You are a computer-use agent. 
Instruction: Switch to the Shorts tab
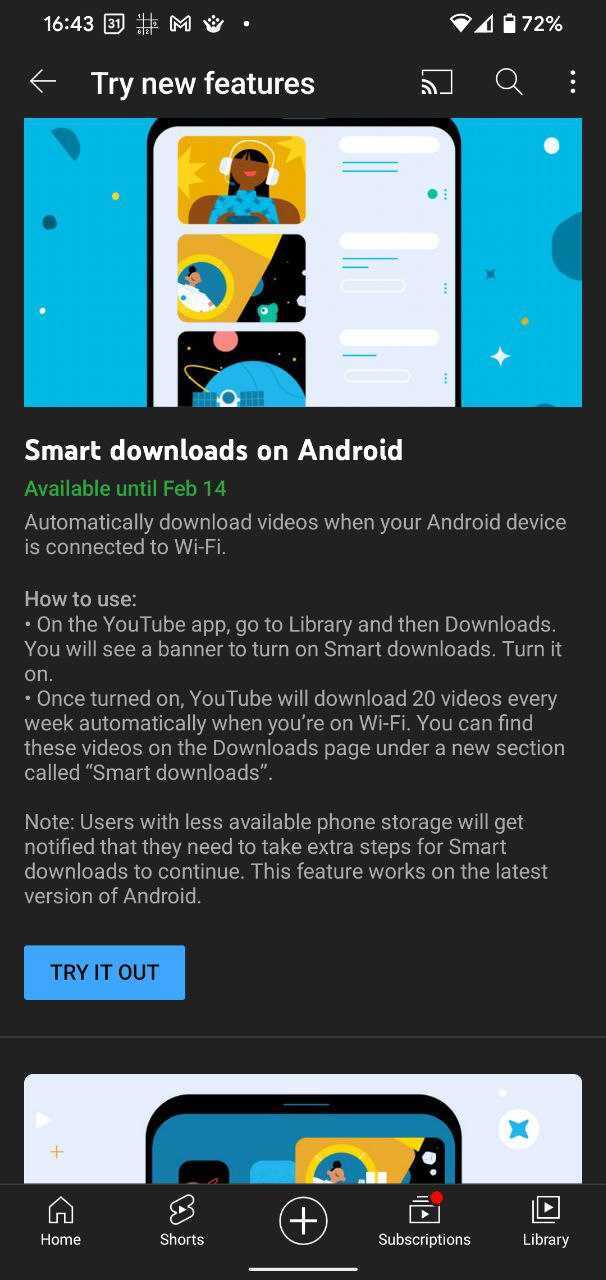pos(182,1222)
